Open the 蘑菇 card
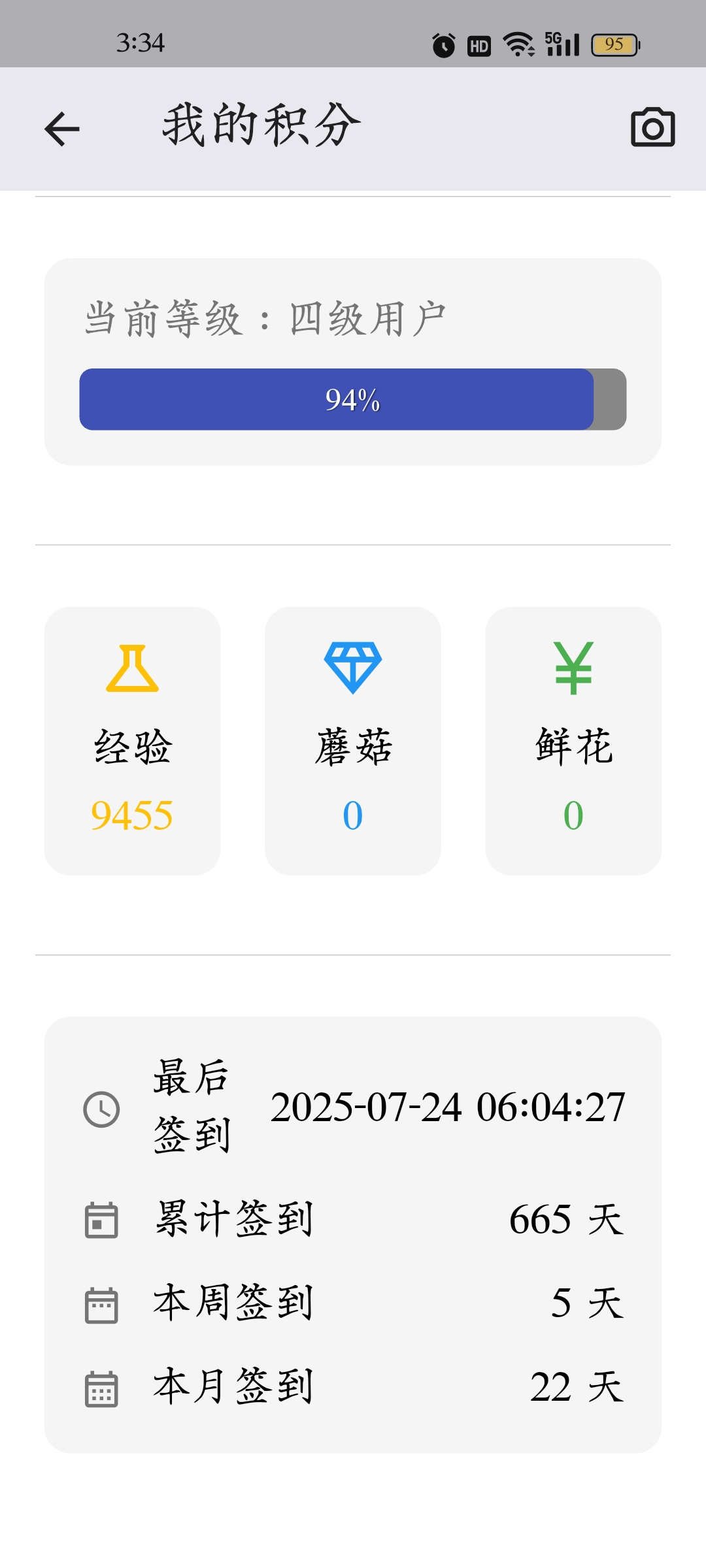Viewport: 706px width, 1568px height. click(353, 741)
